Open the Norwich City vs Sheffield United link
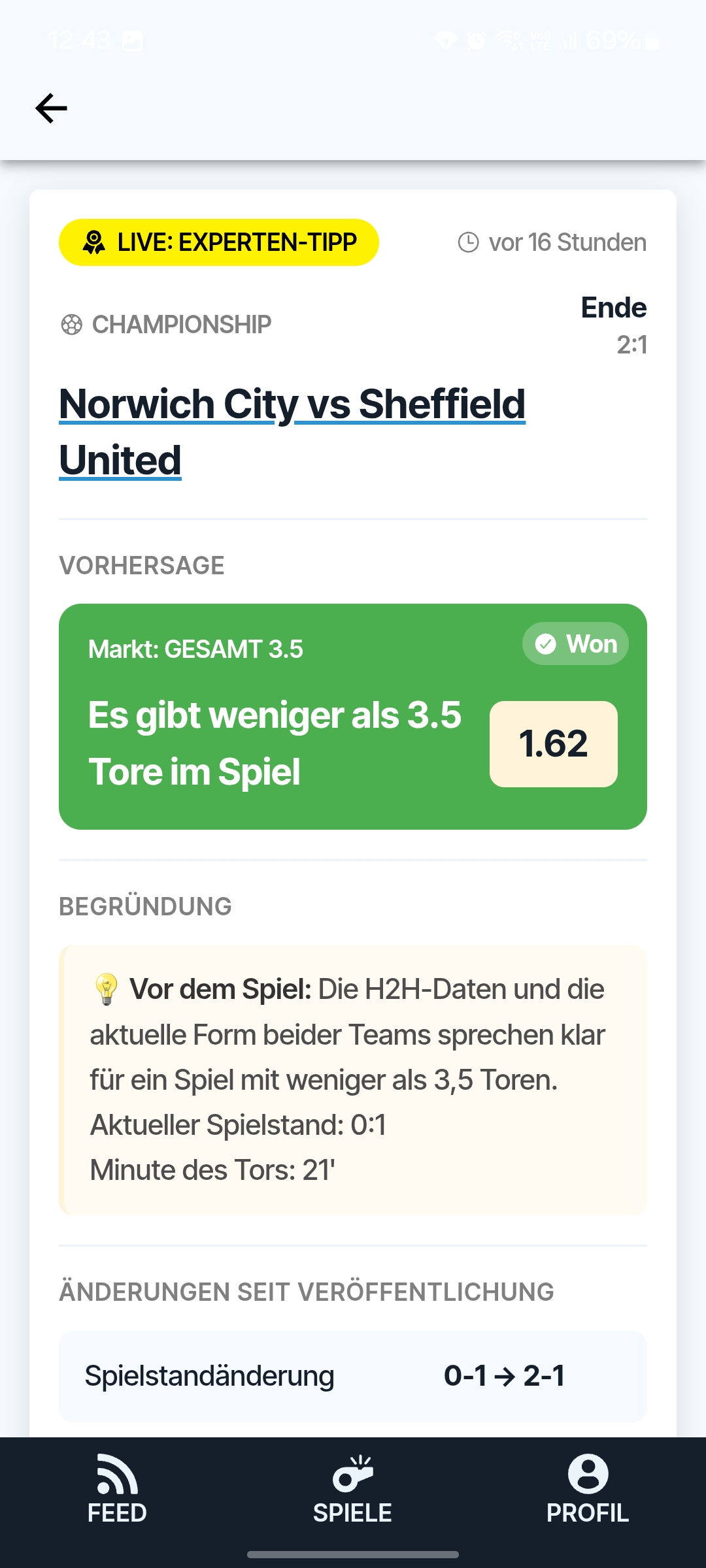The width and height of the screenshot is (706, 1568). pyautogui.click(x=292, y=432)
